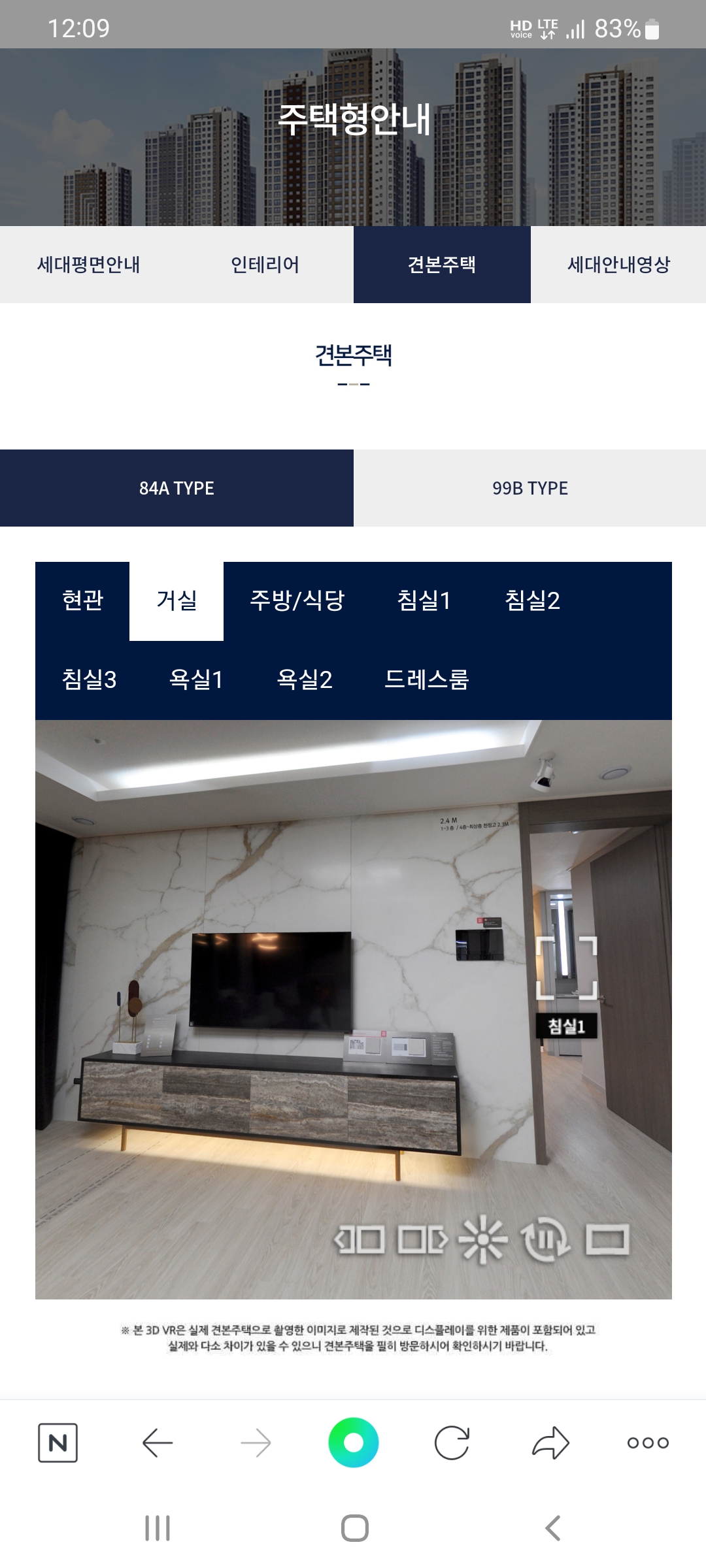Share this page from the browser toolbar
Viewport: 706px width, 1568px height.
tap(550, 1443)
